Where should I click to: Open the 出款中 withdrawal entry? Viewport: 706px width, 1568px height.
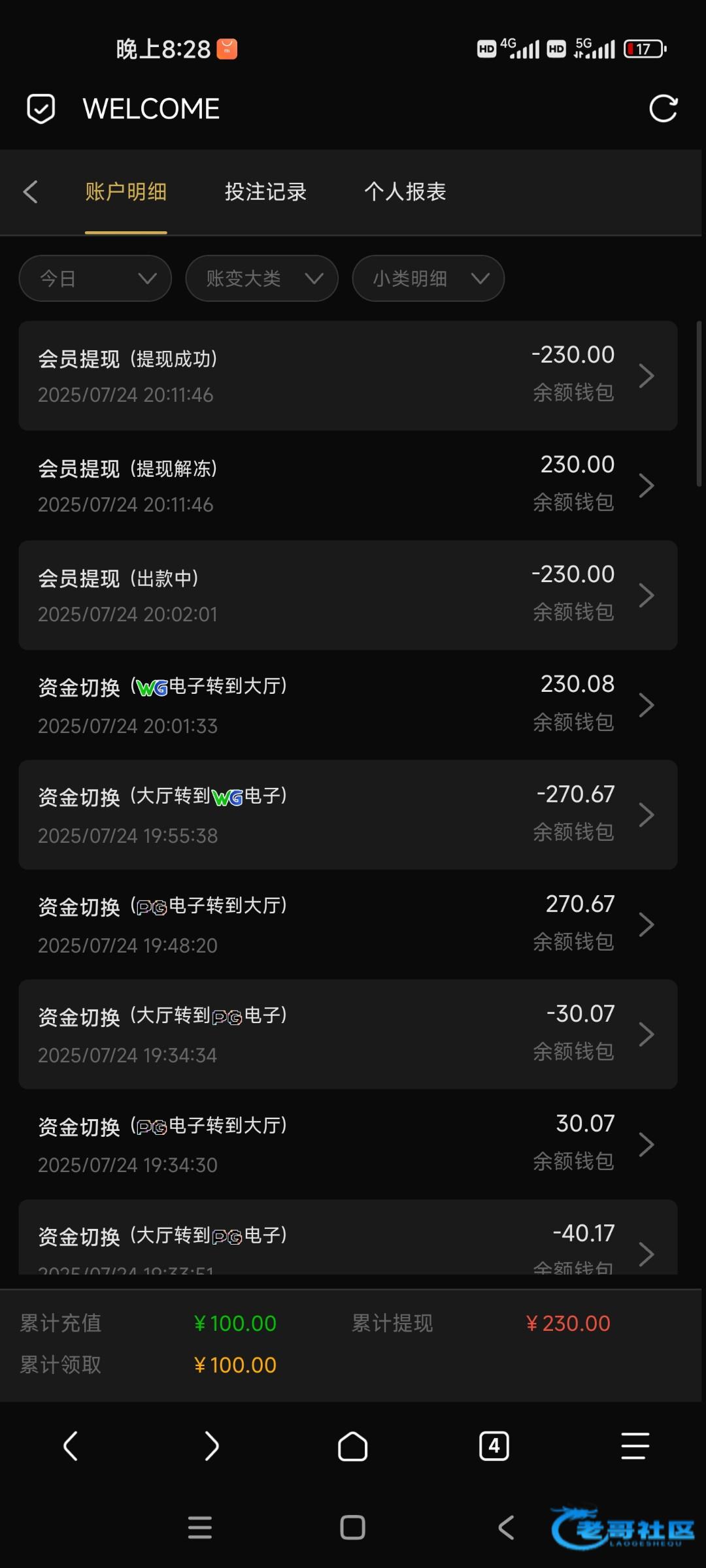coord(348,595)
